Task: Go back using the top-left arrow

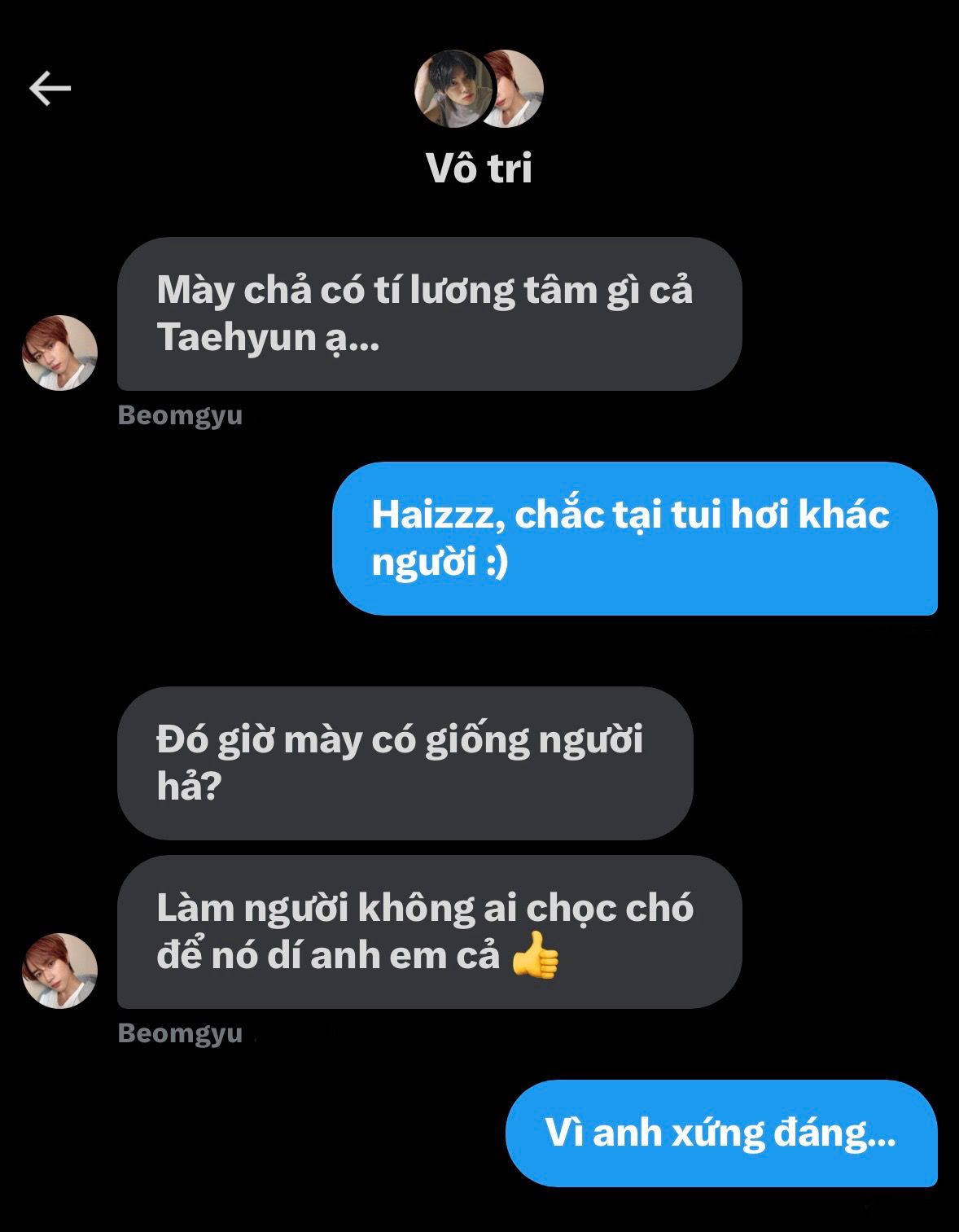Action: 50,88
